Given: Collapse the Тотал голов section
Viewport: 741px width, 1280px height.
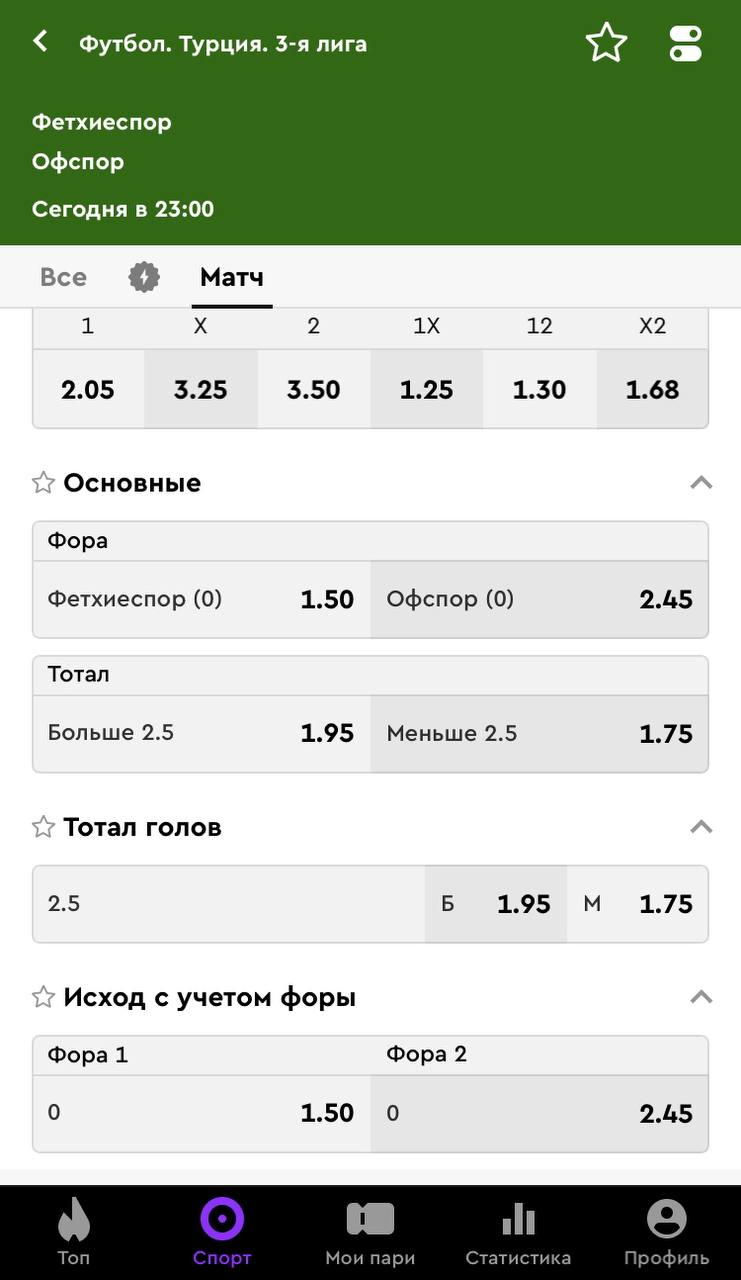Looking at the screenshot, I should pos(701,827).
